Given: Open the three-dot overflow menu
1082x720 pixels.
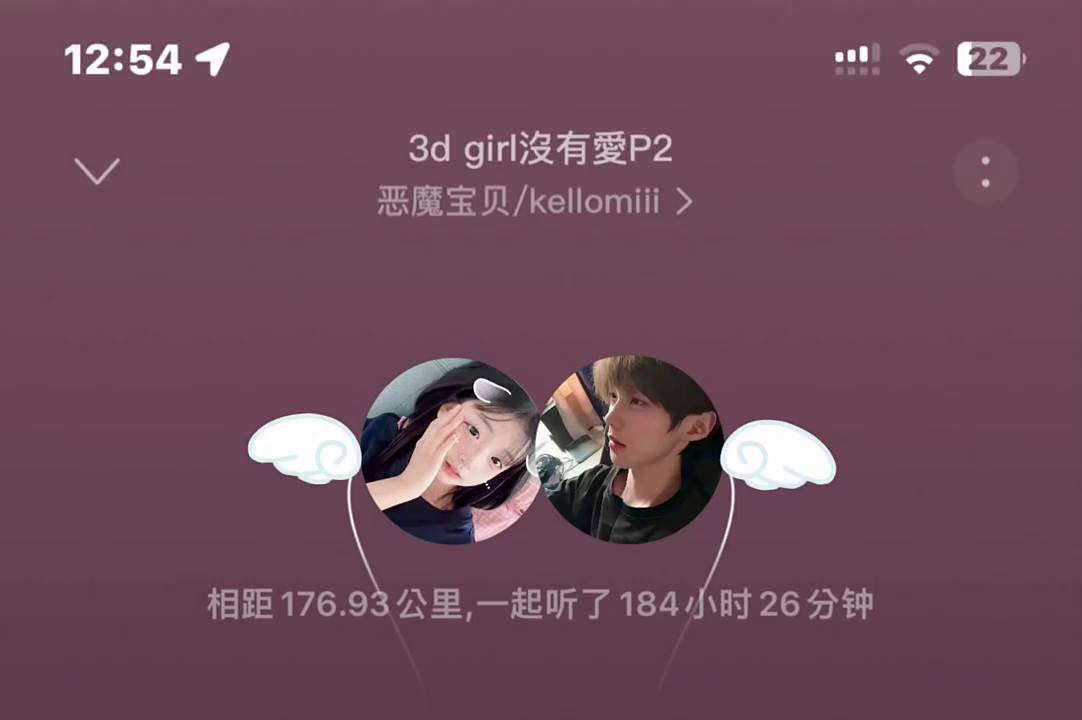Looking at the screenshot, I should click(985, 172).
